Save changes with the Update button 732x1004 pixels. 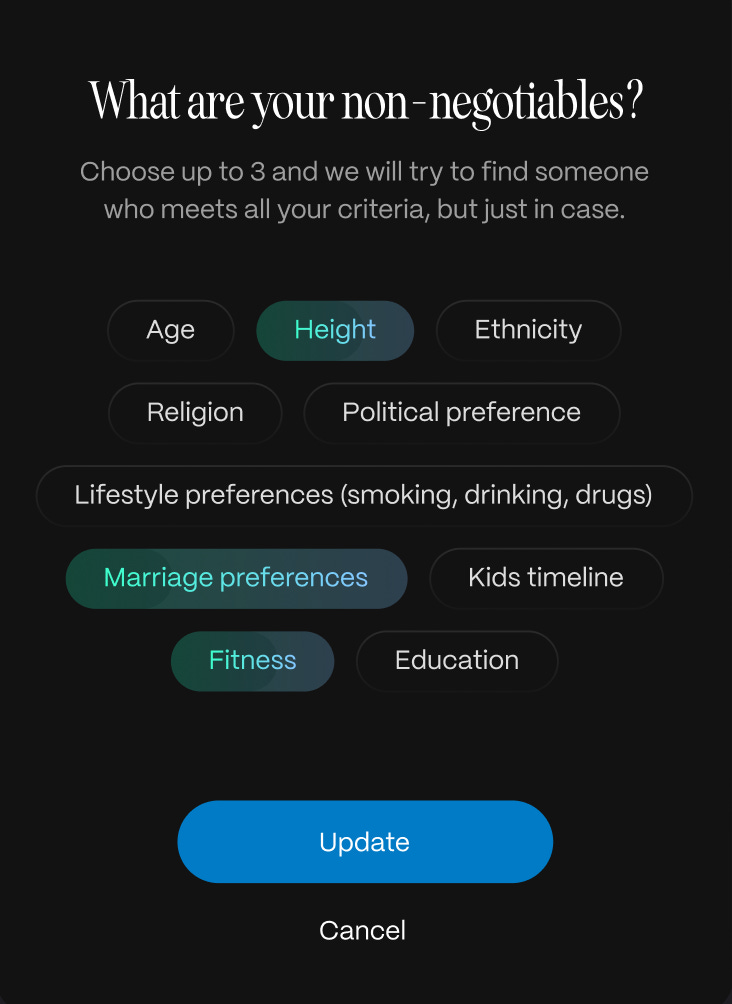365,842
